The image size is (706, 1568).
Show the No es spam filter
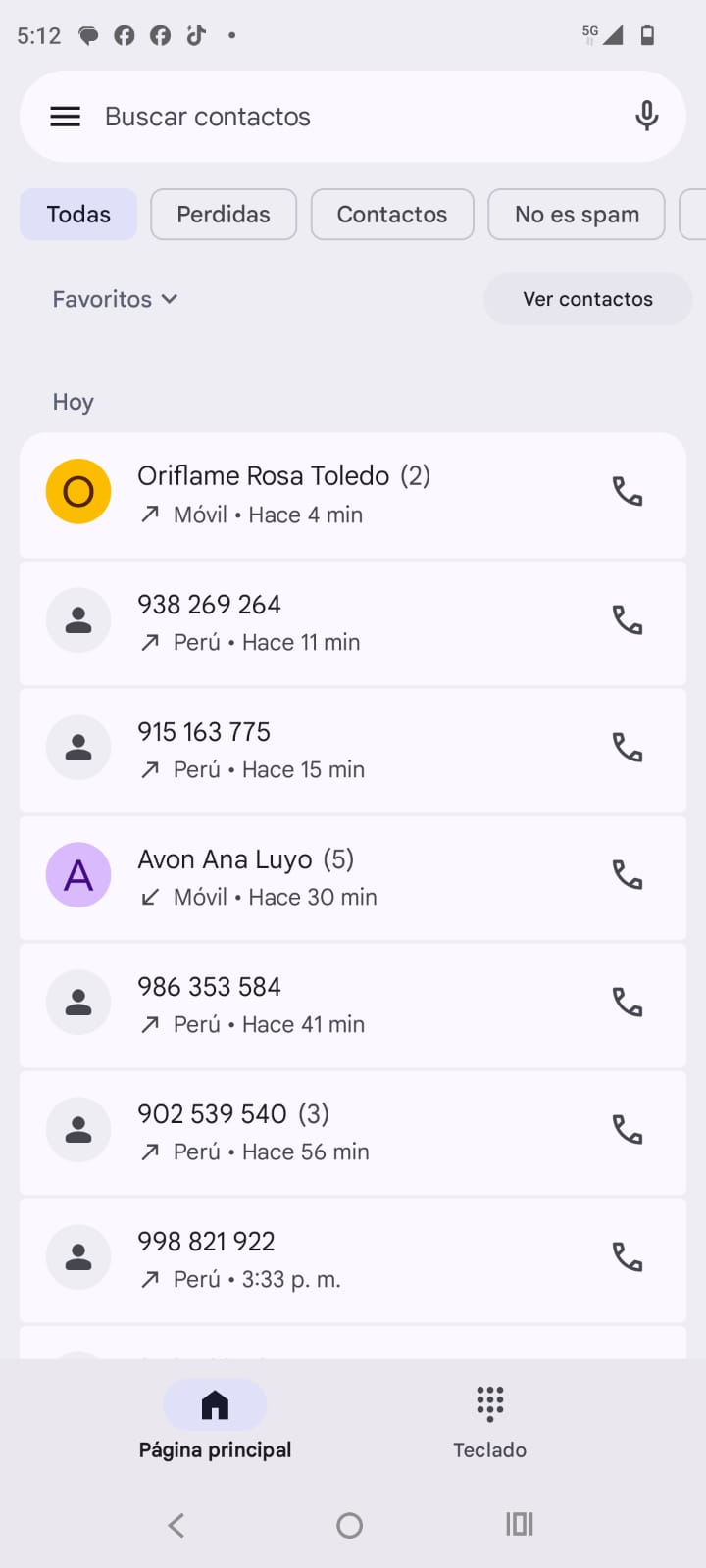[577, 215]
